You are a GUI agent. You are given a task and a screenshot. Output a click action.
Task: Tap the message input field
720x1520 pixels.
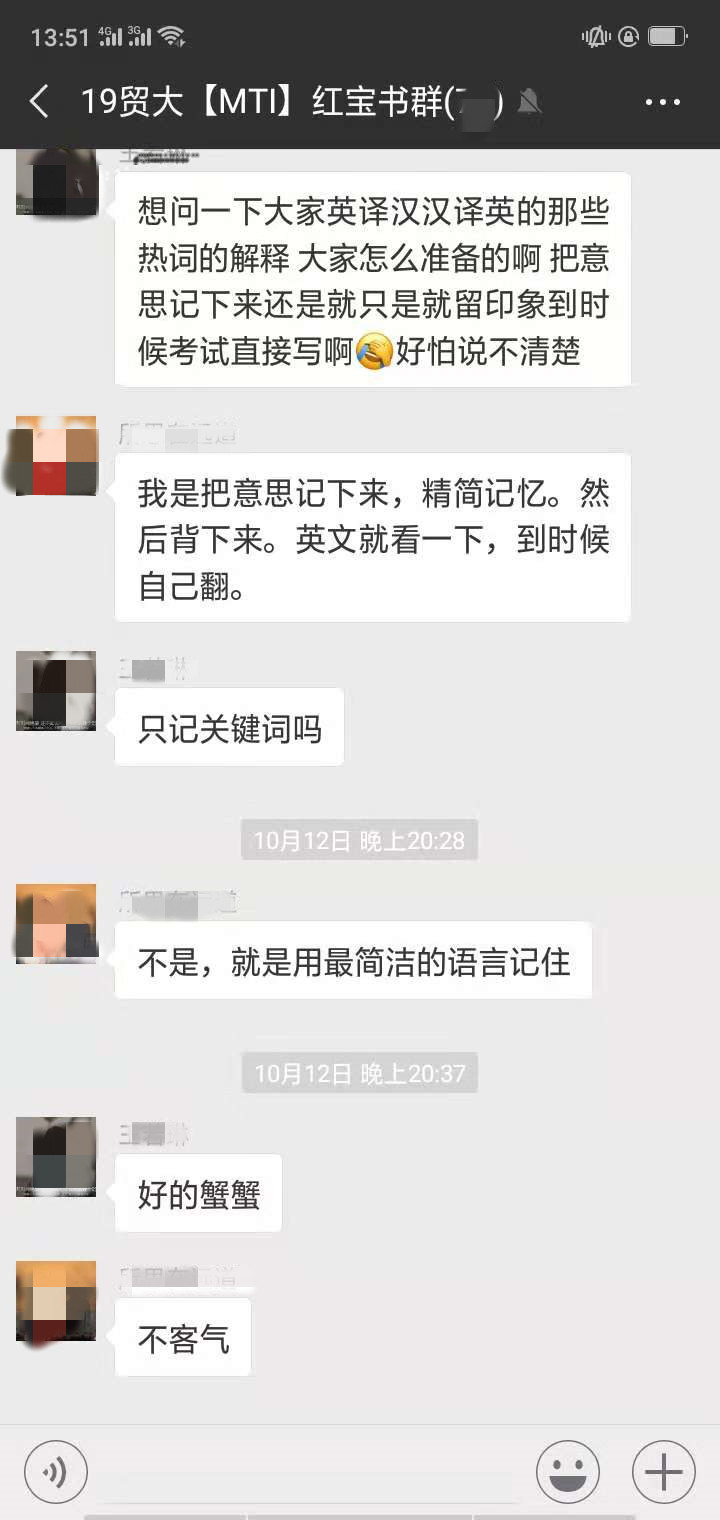(312, 1472)
